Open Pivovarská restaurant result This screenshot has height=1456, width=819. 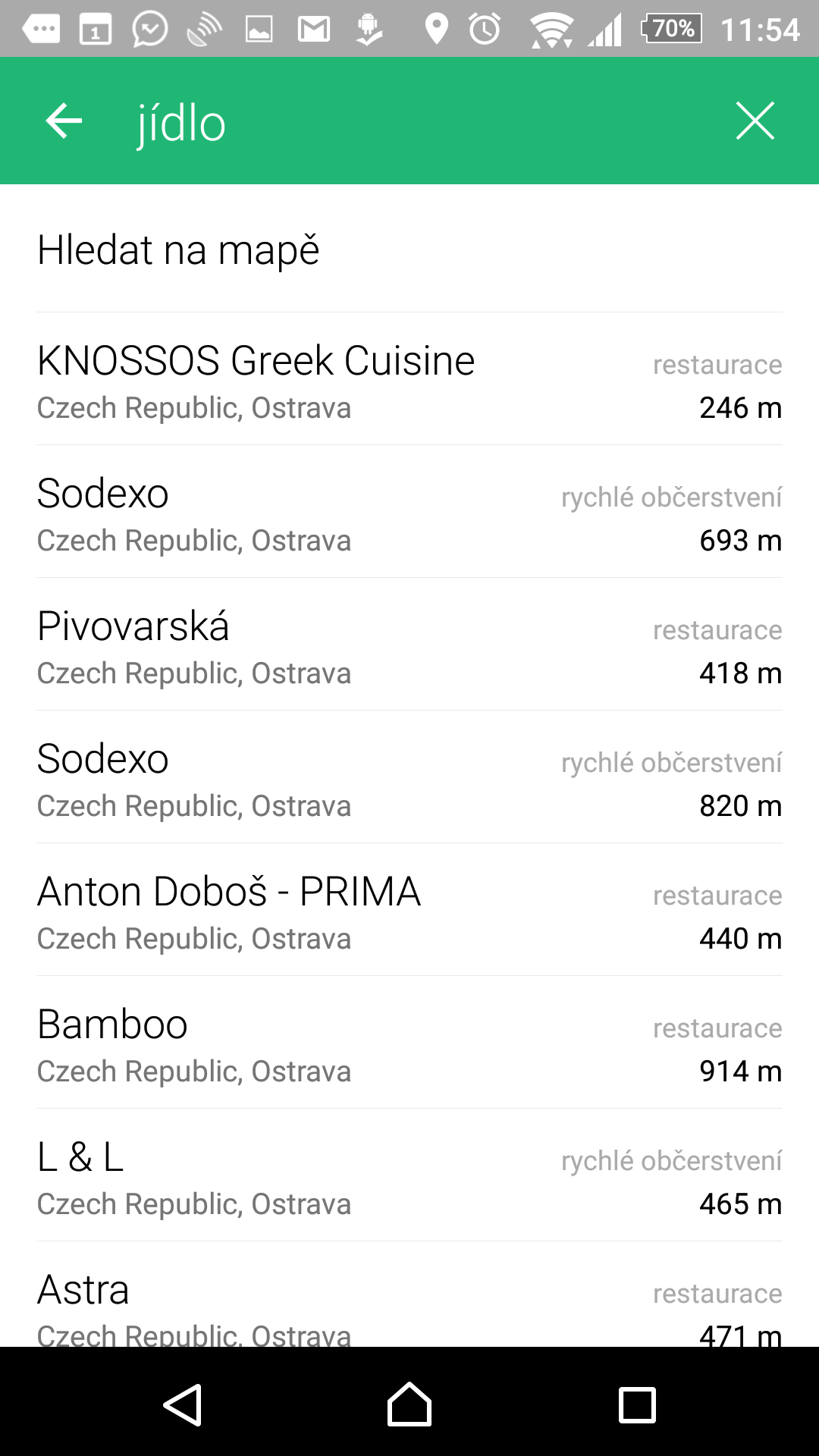[409, 645]
